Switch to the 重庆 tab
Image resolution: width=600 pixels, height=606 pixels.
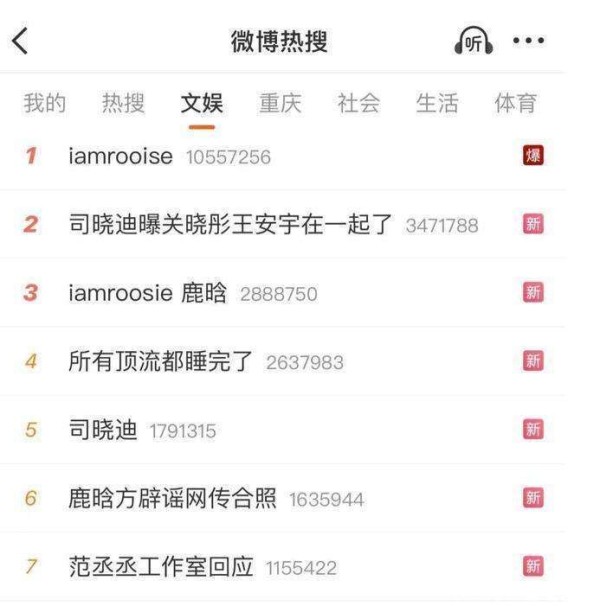point(280,103)
